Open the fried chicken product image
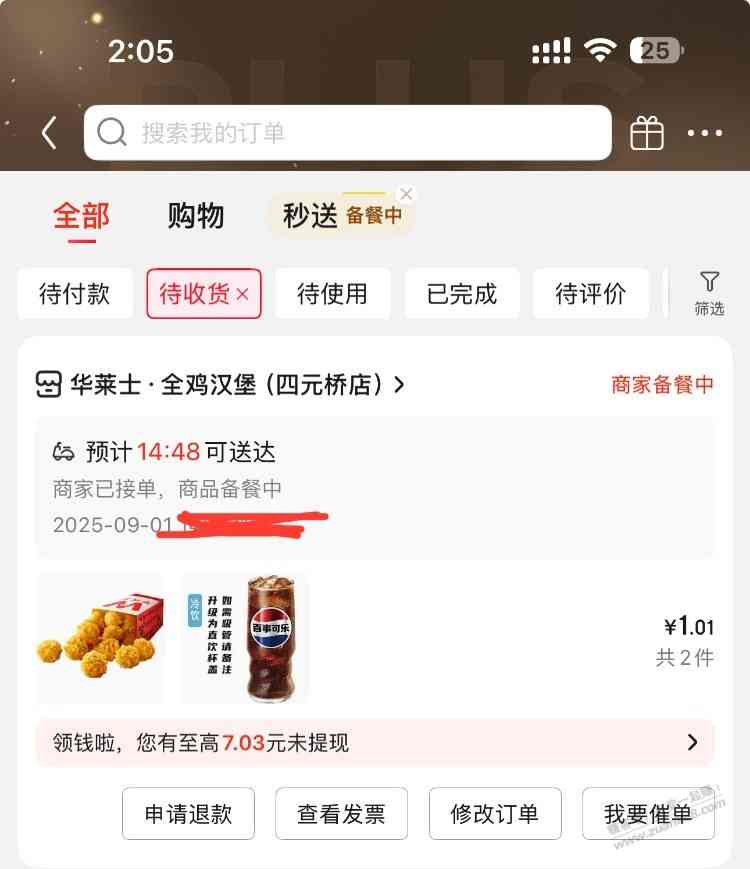 [99, 638]
